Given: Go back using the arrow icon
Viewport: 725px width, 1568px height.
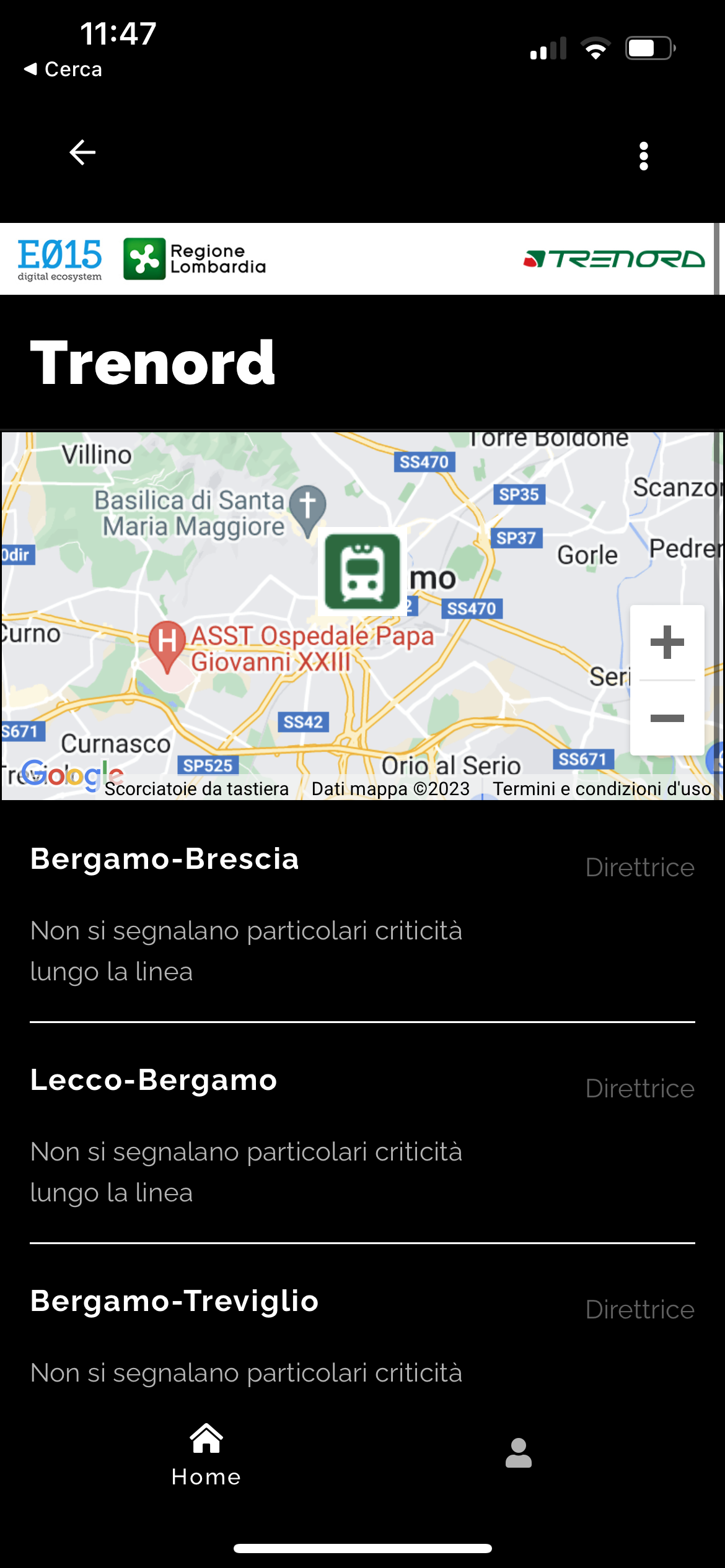Looking at the screenshot, I should click(x=82, y=153).
